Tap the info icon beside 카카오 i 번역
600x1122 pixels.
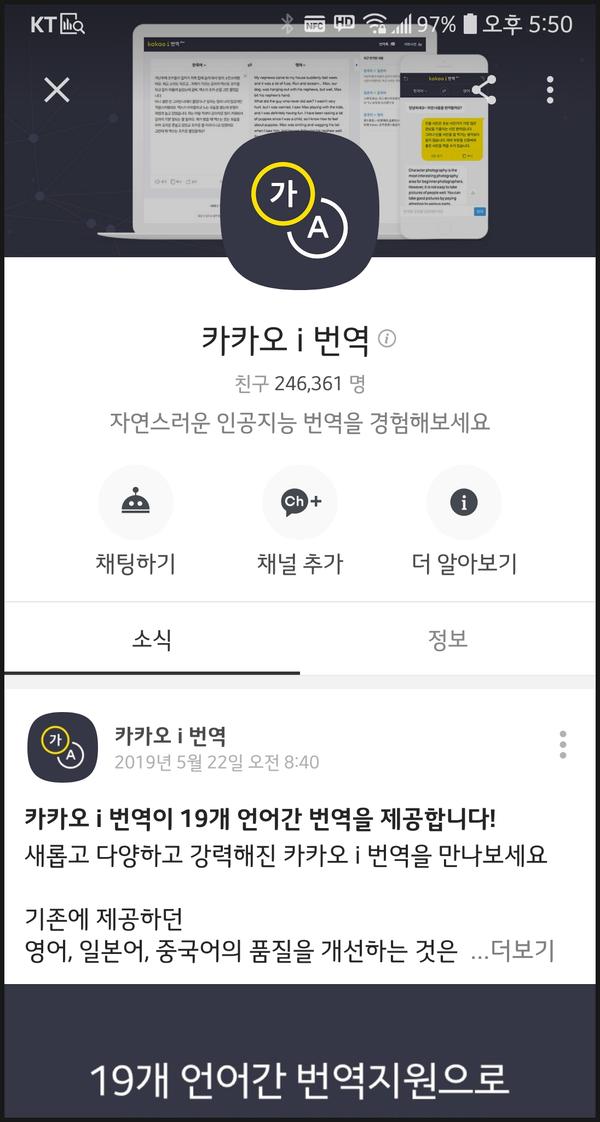coord(387,339)
